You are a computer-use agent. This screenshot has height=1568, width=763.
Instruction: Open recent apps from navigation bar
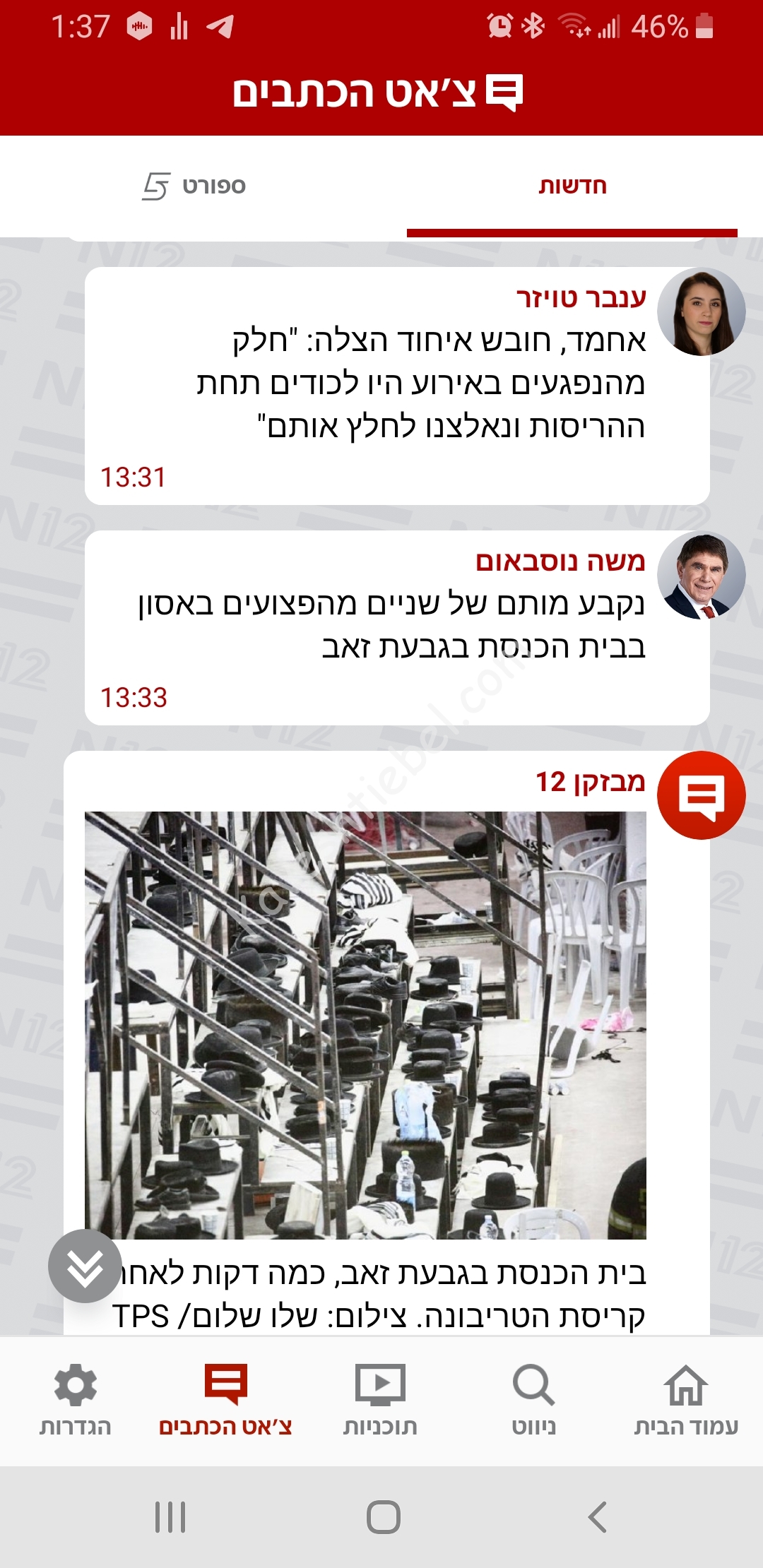[x=170, y=1516]
